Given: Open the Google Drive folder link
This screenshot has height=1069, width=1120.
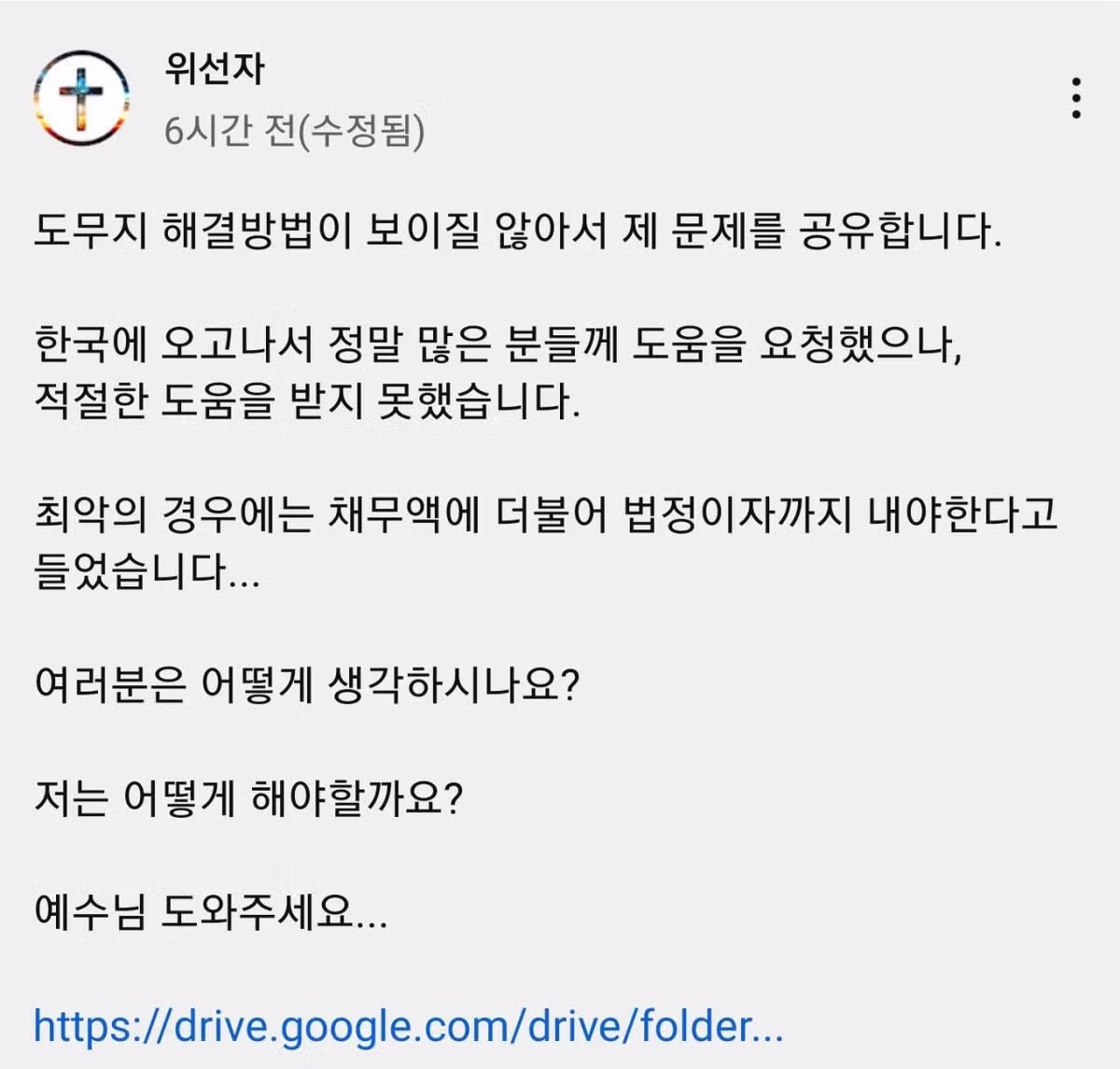Looking at the screenshot, I should tap(408, 1026).
